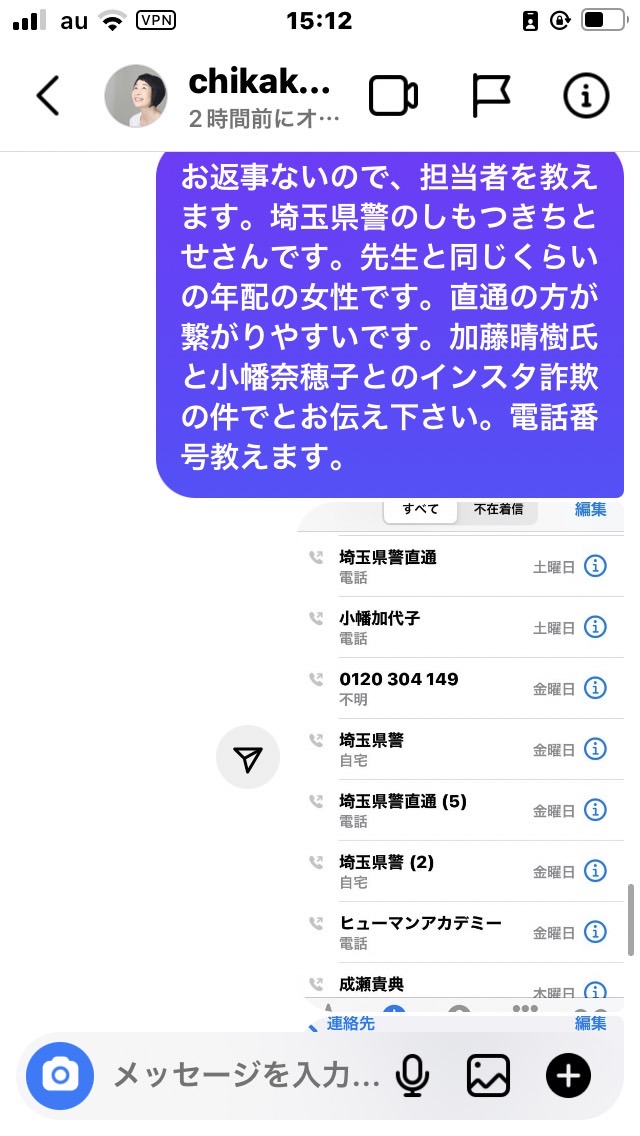Choose a photo from gallery
This screenshot has height=1136, width=640.
tap(488, 1076)
